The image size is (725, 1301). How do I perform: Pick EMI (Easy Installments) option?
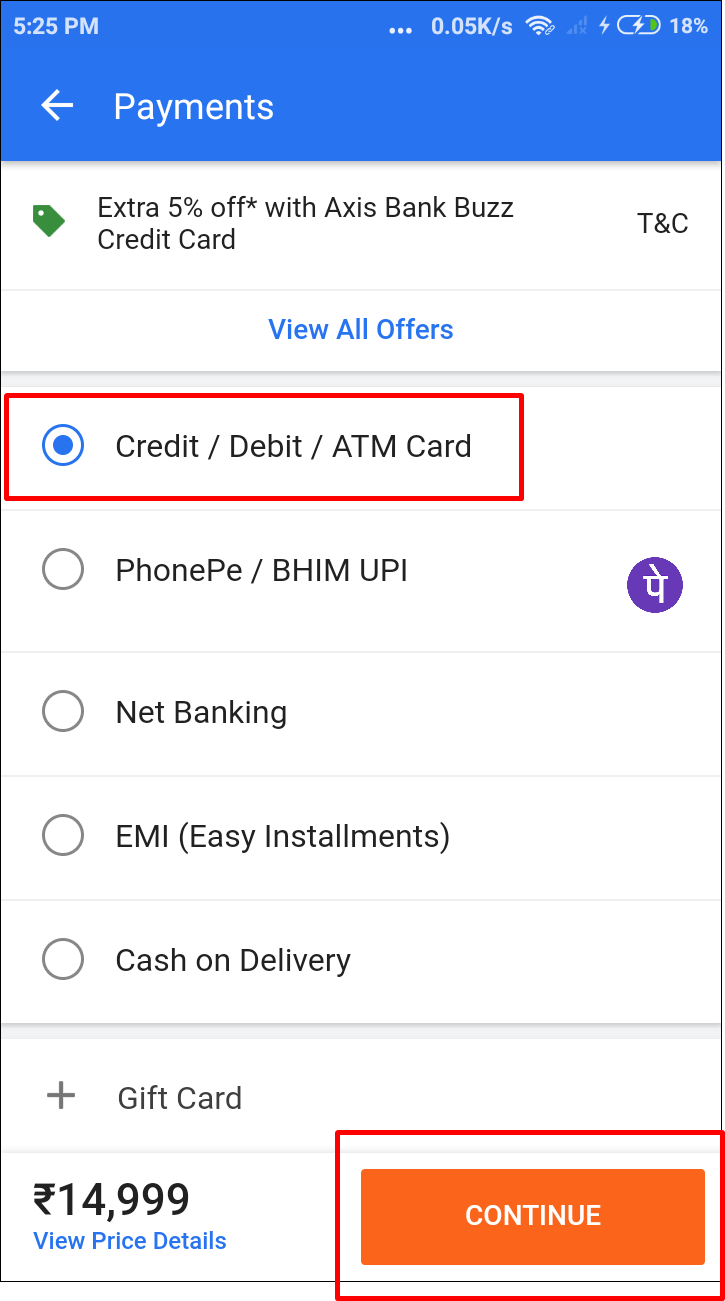(64, 836)
